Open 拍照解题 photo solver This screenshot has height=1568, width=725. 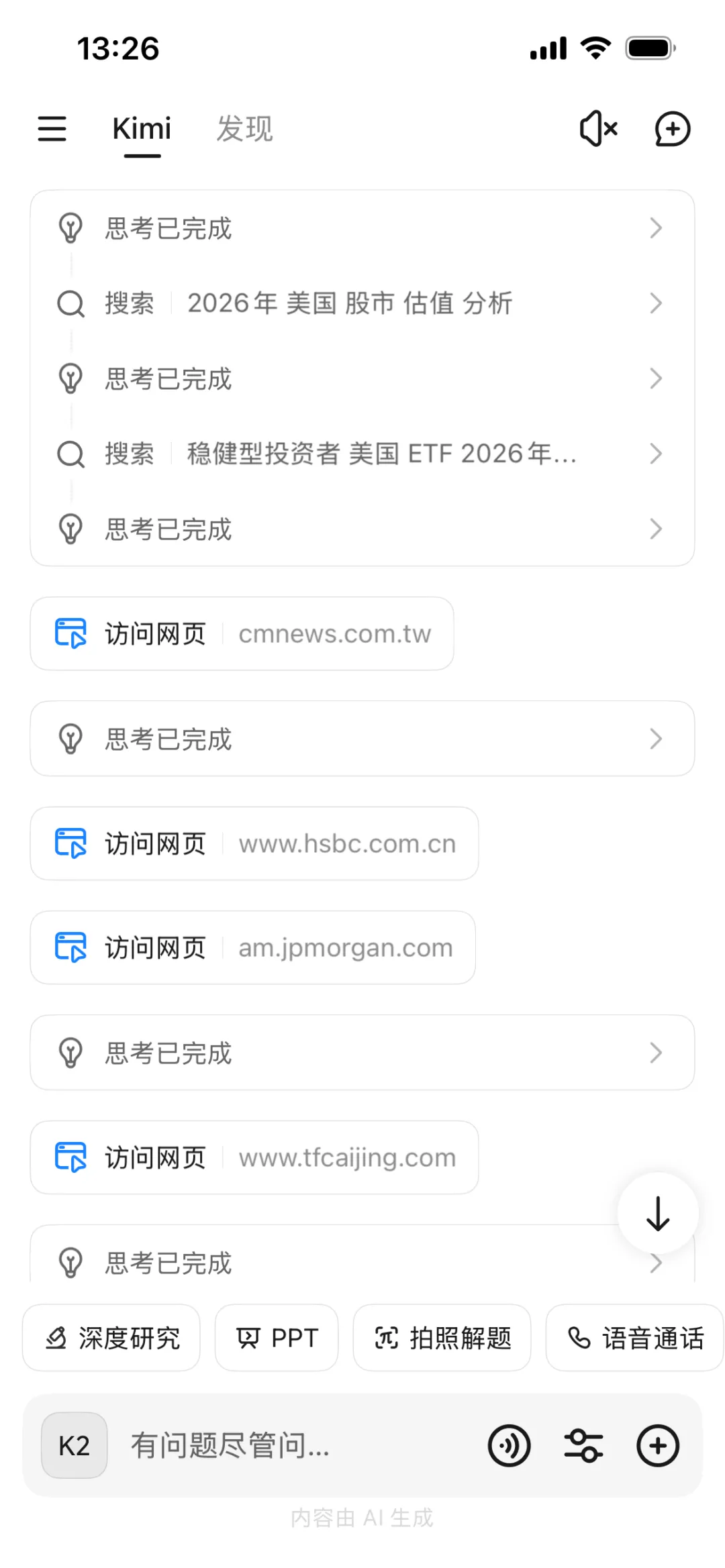442,1338
